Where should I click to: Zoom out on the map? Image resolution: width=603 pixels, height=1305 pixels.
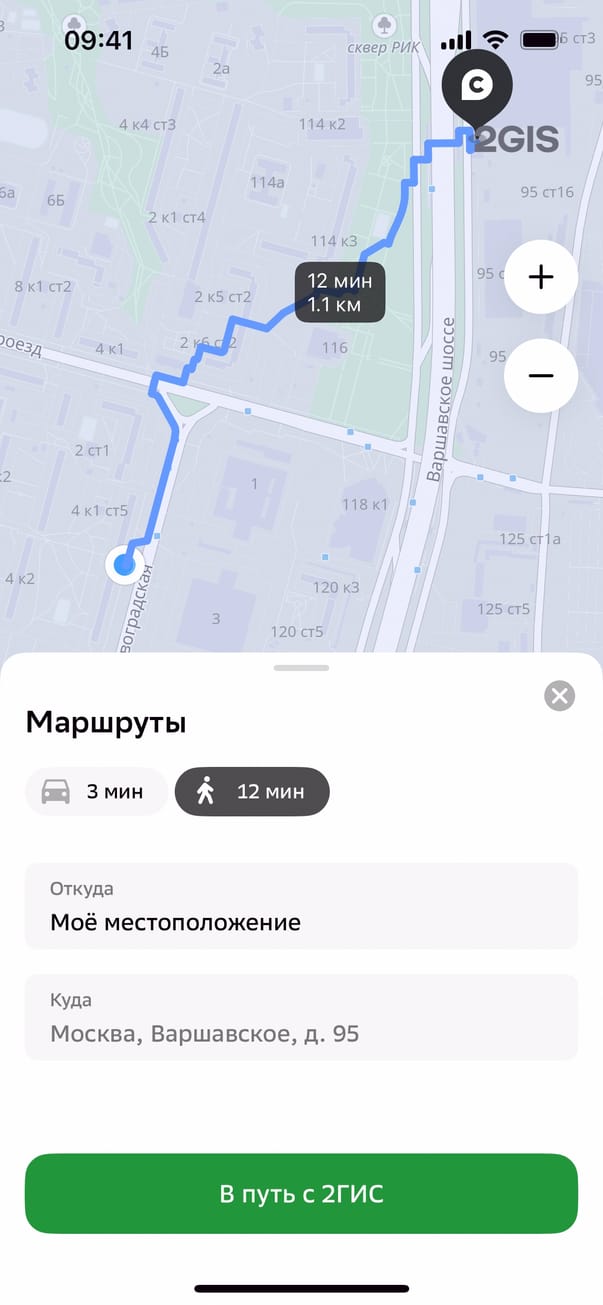pos(540,375)
